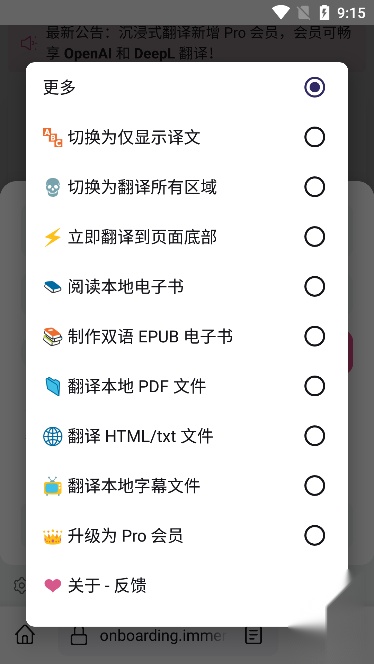
Task: Choose 升级为 Pro 会员
Action: [x=187, y=536]
